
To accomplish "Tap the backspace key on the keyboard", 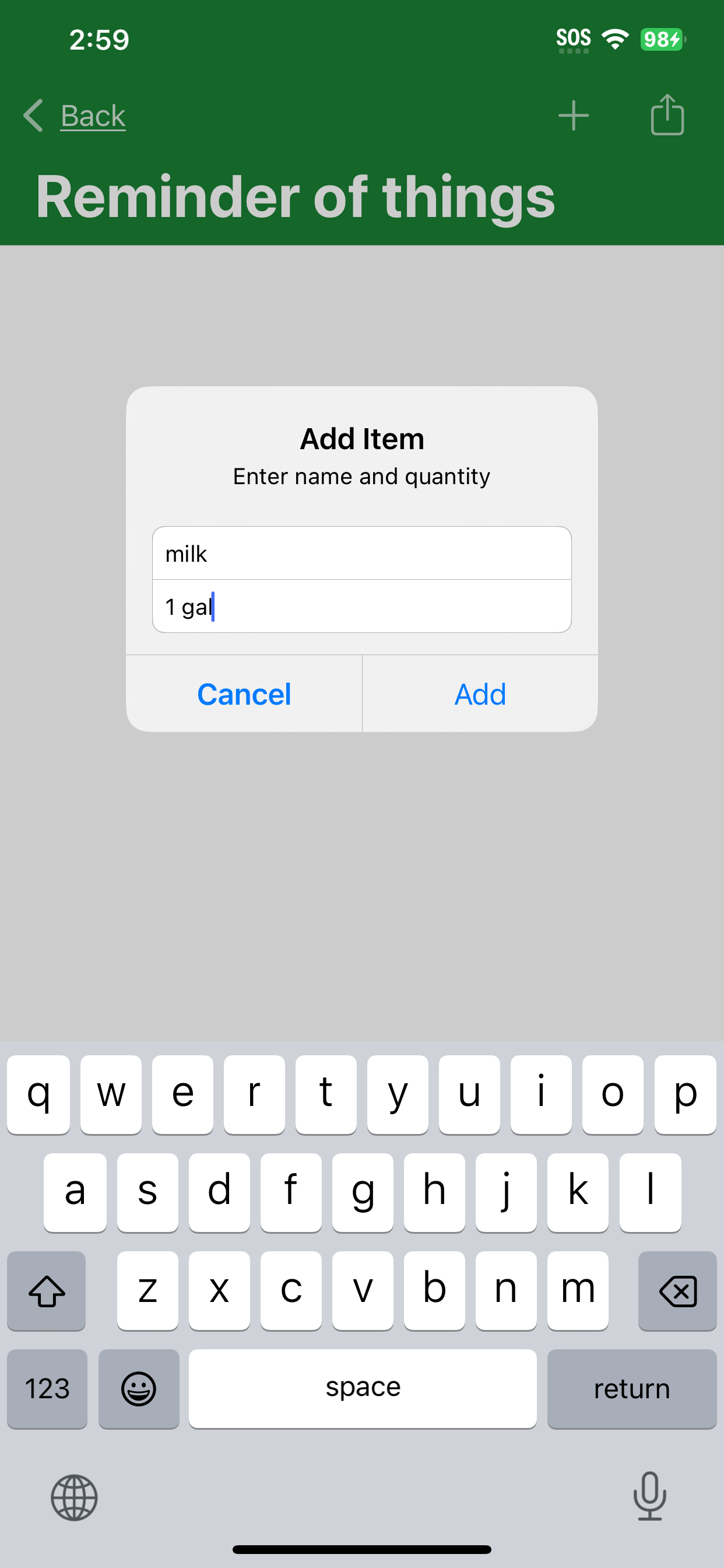I will (677, 1290).
